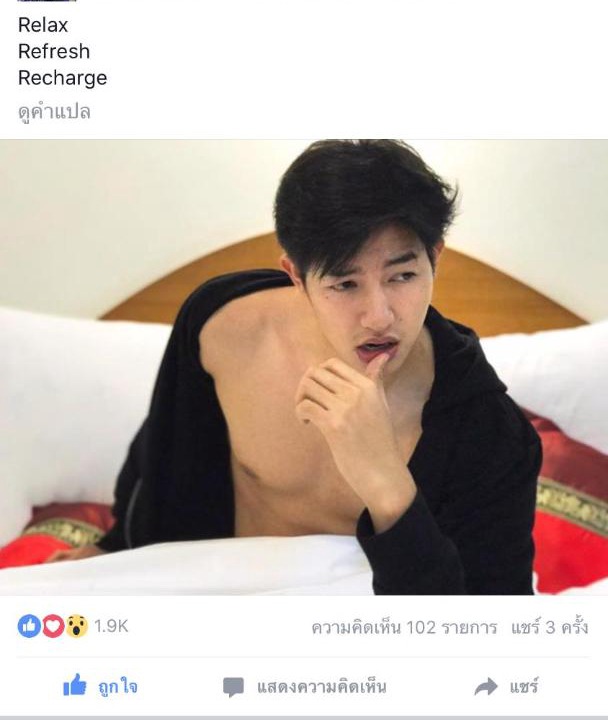
Task: Like the post with ถูกใจ button
Action: click(100, 686)
